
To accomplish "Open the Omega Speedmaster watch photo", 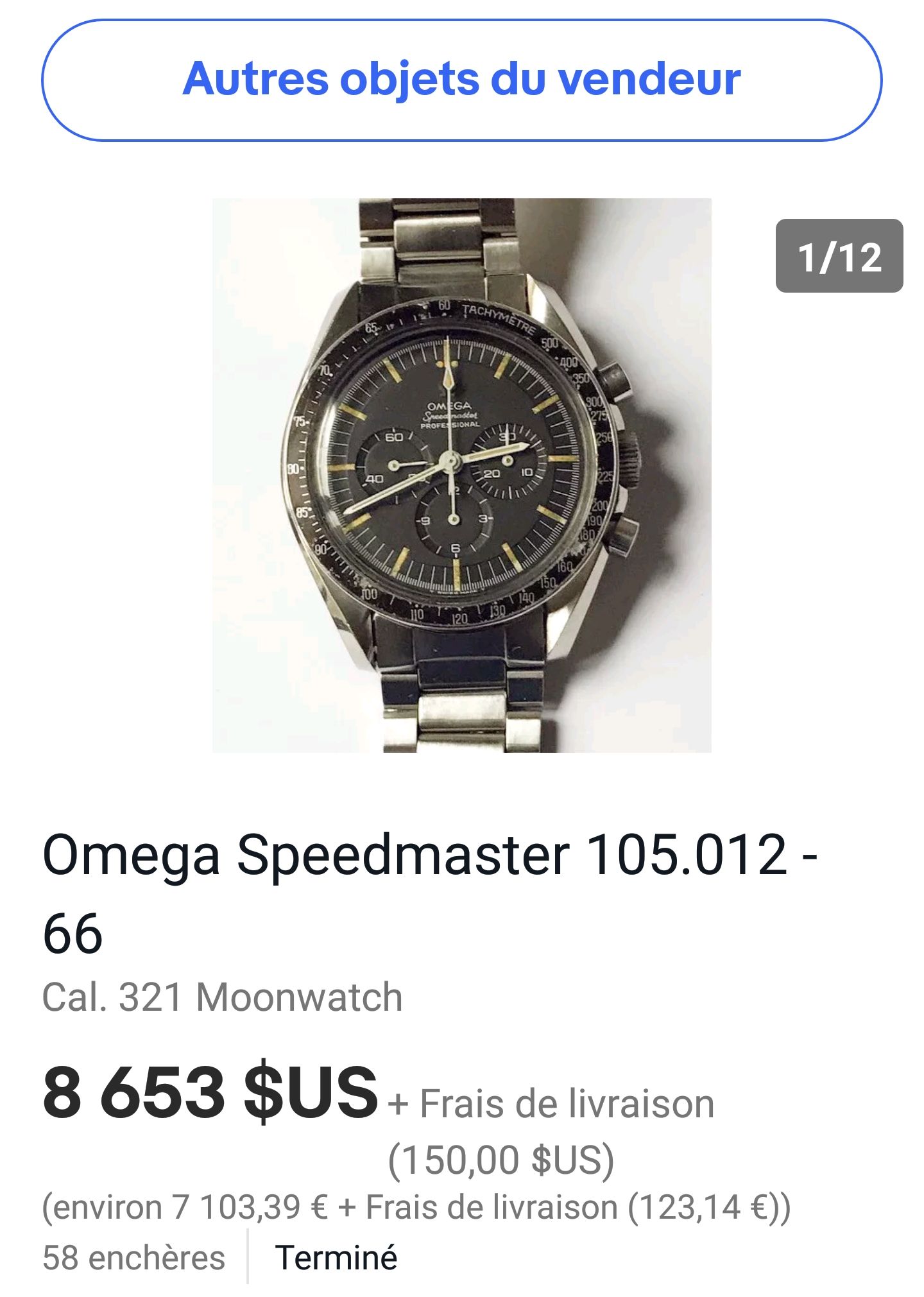I will click(461, 475).
